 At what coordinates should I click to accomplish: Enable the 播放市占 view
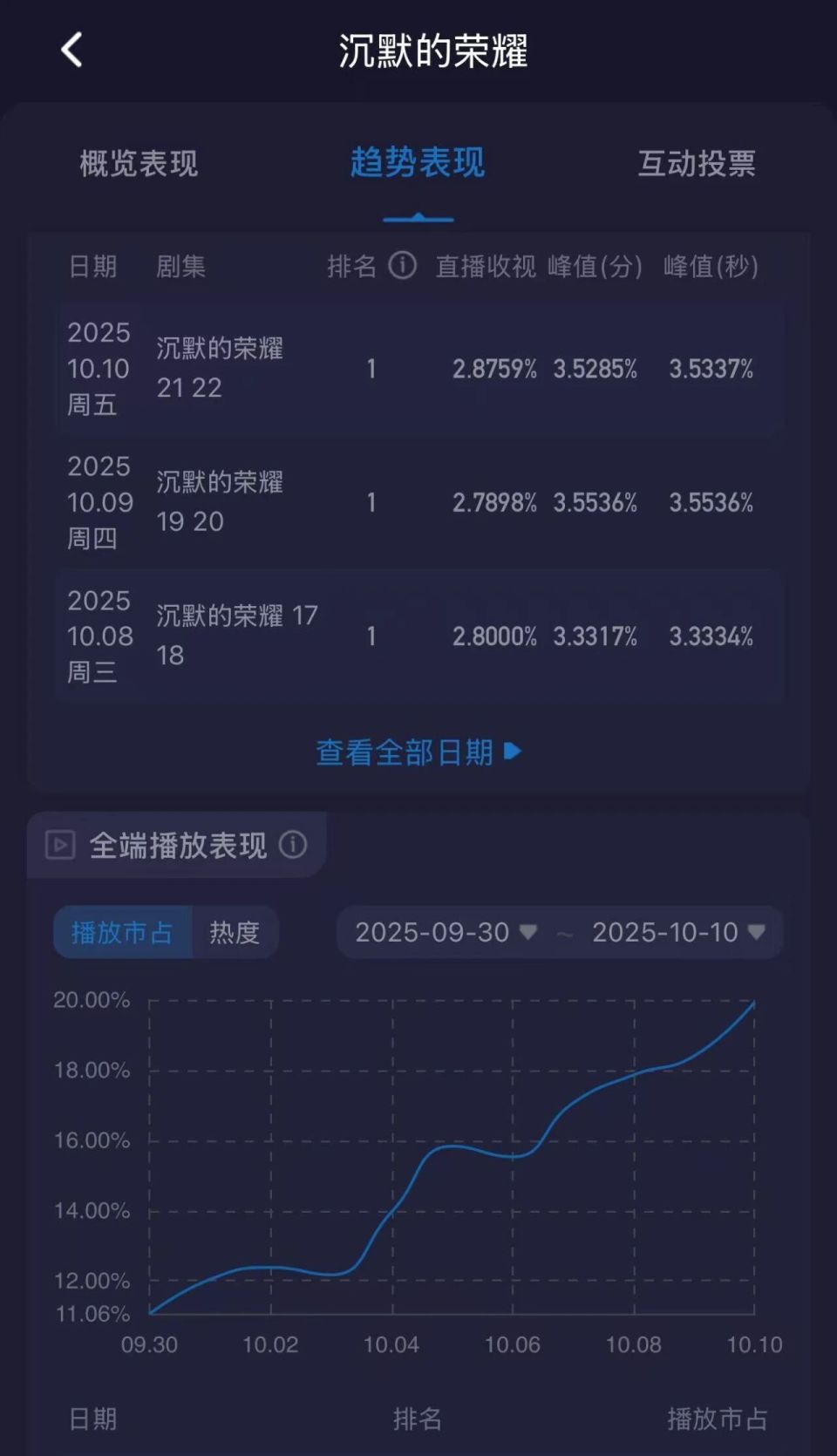(x=121, y=932)
